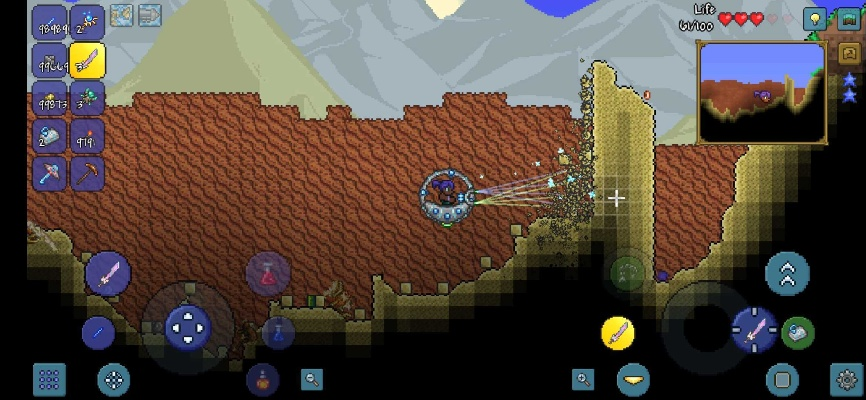Tap the interact square button
This screenshot has height=400, width=866.
click(782, 380)
